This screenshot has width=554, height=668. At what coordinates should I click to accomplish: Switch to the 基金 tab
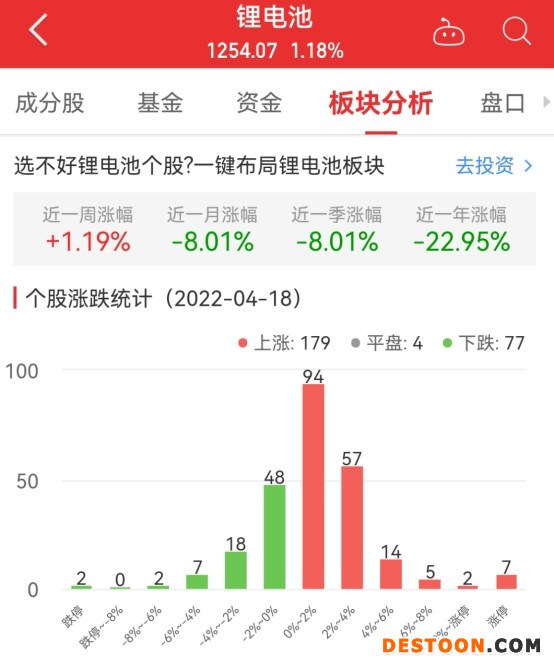pyautogui.click(x=160, y=103)
